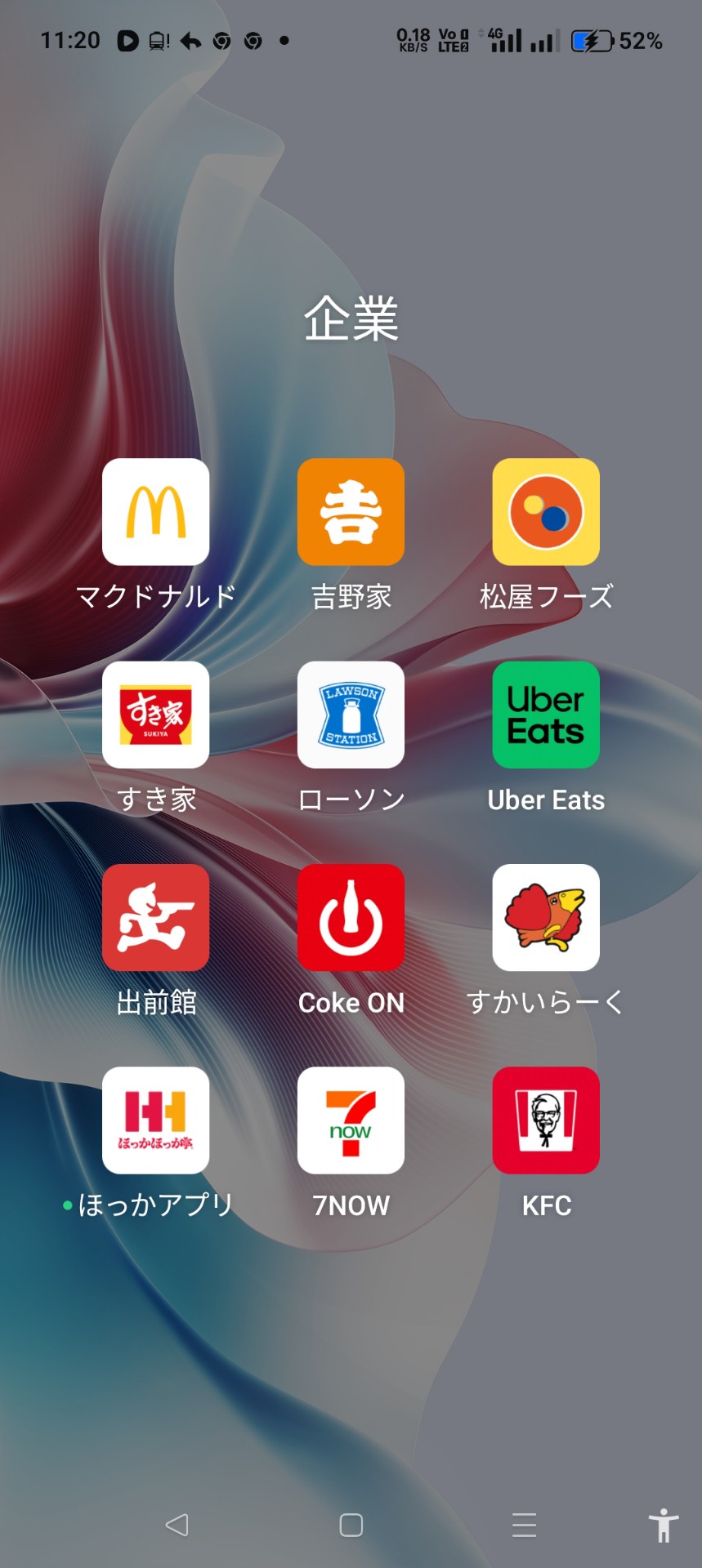Launch the ほっかアプリ app

pyautogui.click(x=155, y=1120)
